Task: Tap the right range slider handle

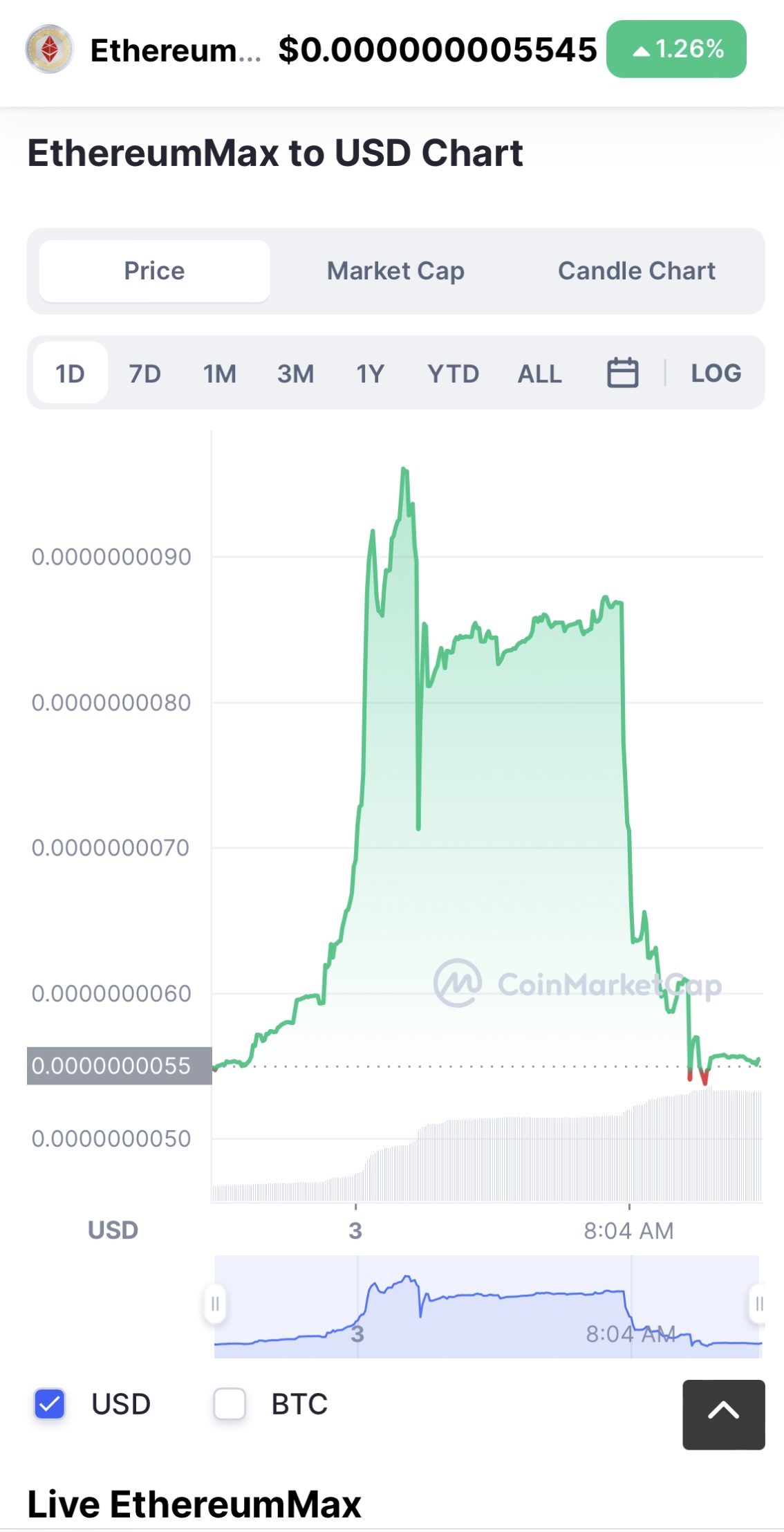Action: [759, 1304]
